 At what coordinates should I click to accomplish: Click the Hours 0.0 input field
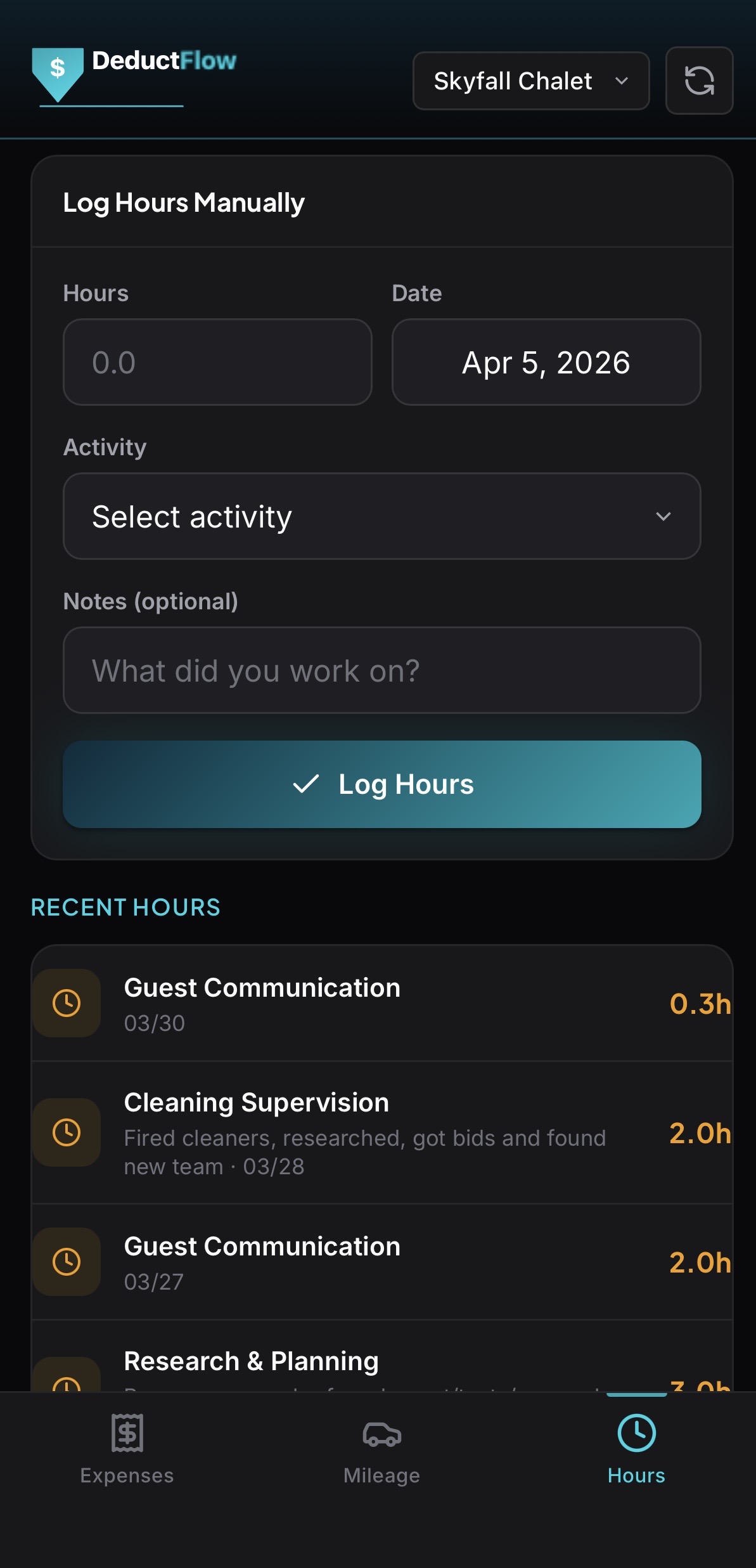pyautogui.click(x=217, y=362)
